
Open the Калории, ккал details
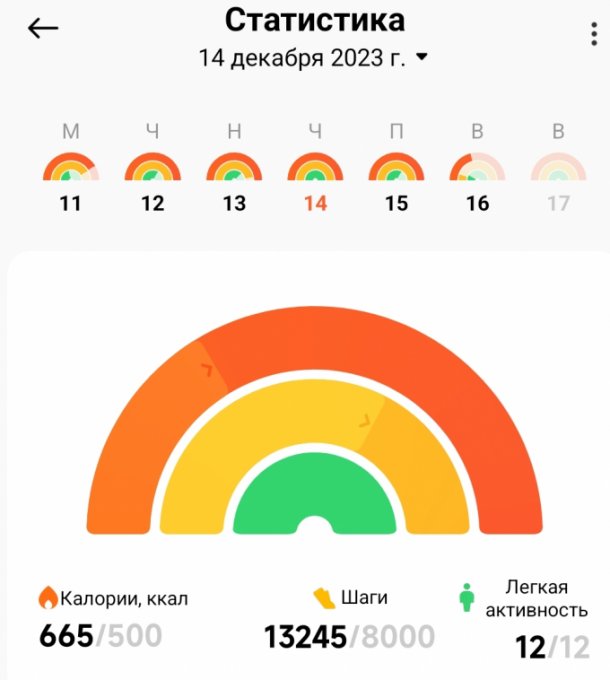pos(112,617)
